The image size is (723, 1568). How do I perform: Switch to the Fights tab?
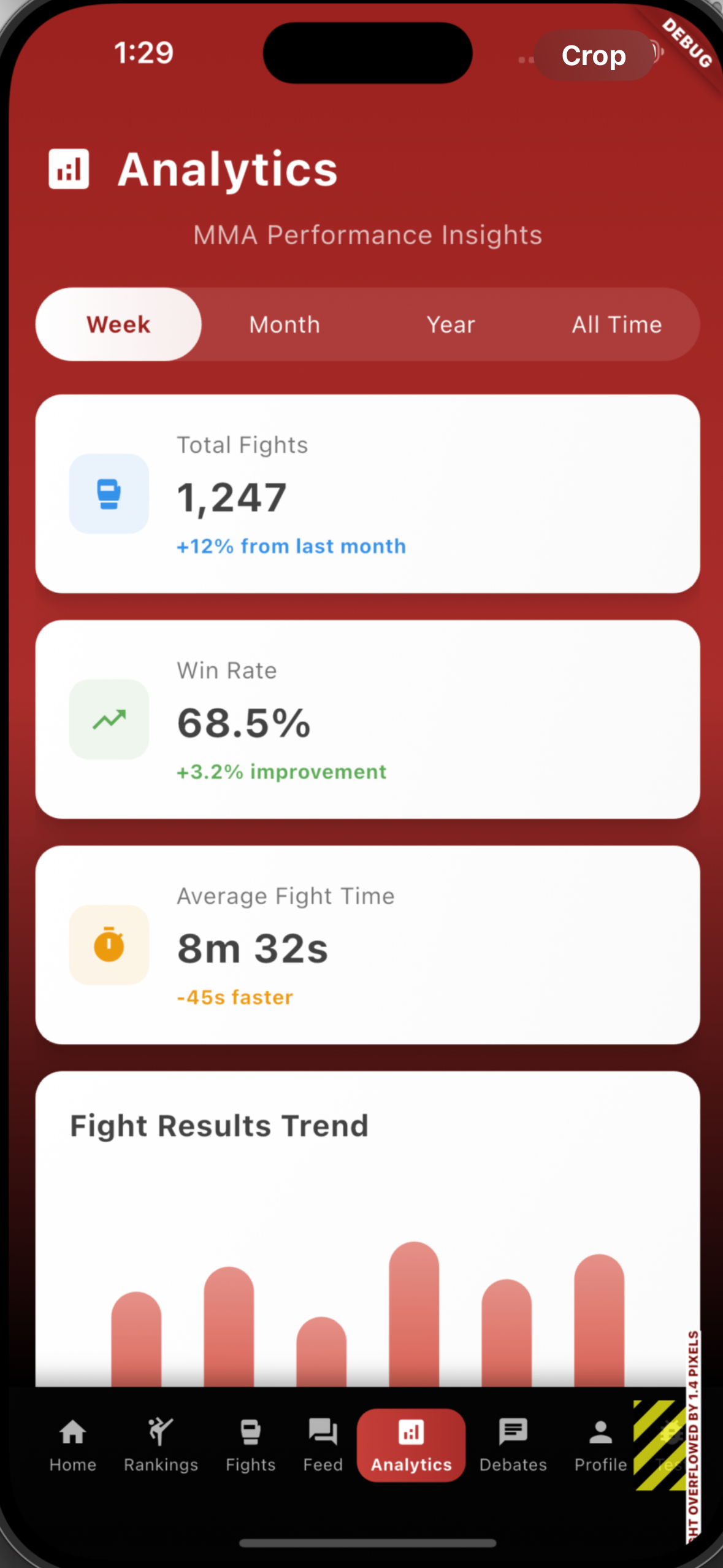pyautogui.click(x=250, y=1444)
